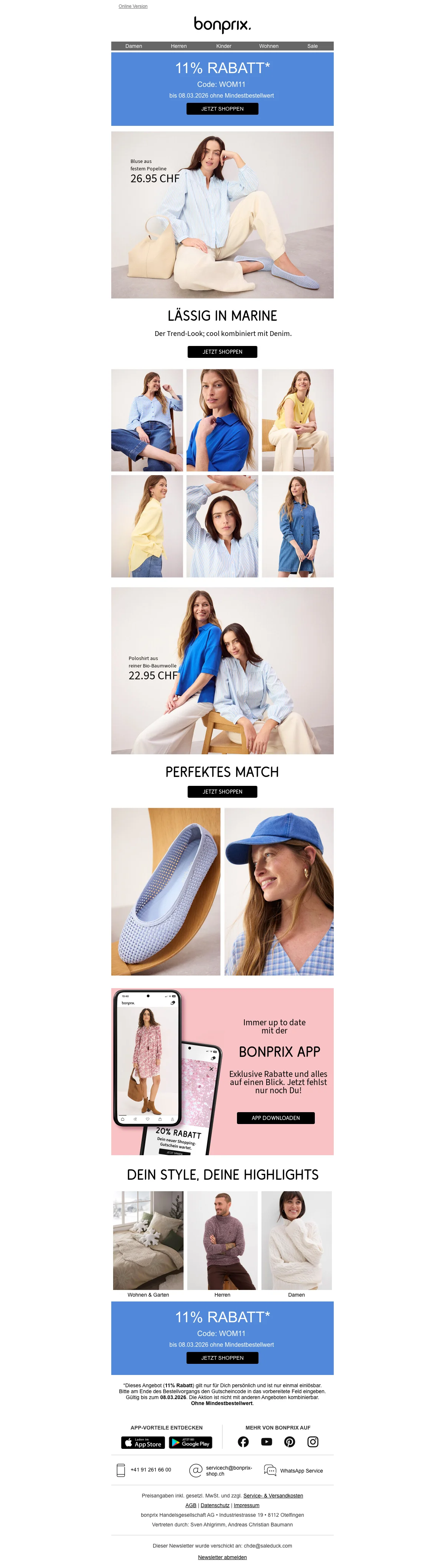Tap Newsletter abmelden to unsubscribe
The height and width of the screenshot is (1568, 445).
point(222,1557)
